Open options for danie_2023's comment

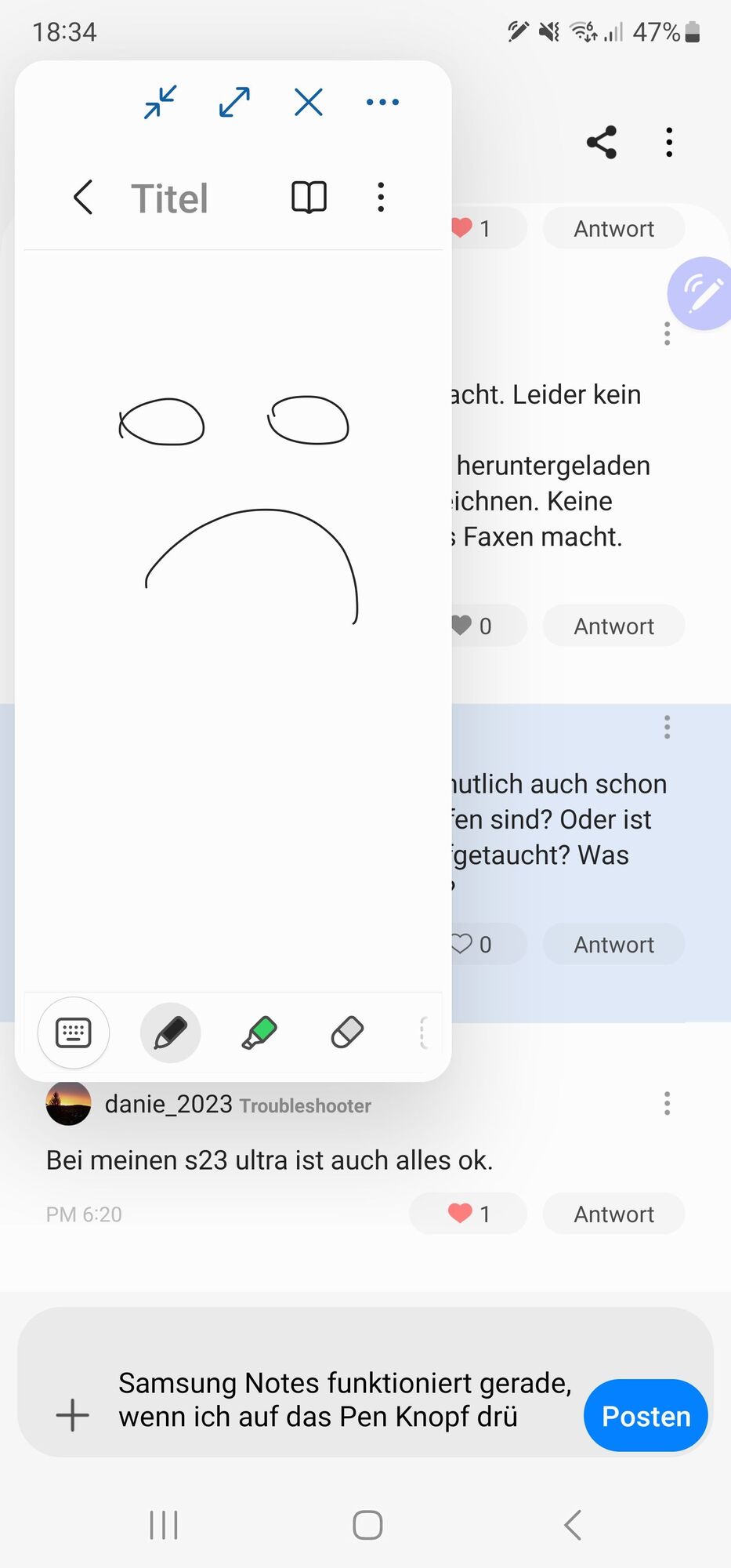coord(667,1103)
